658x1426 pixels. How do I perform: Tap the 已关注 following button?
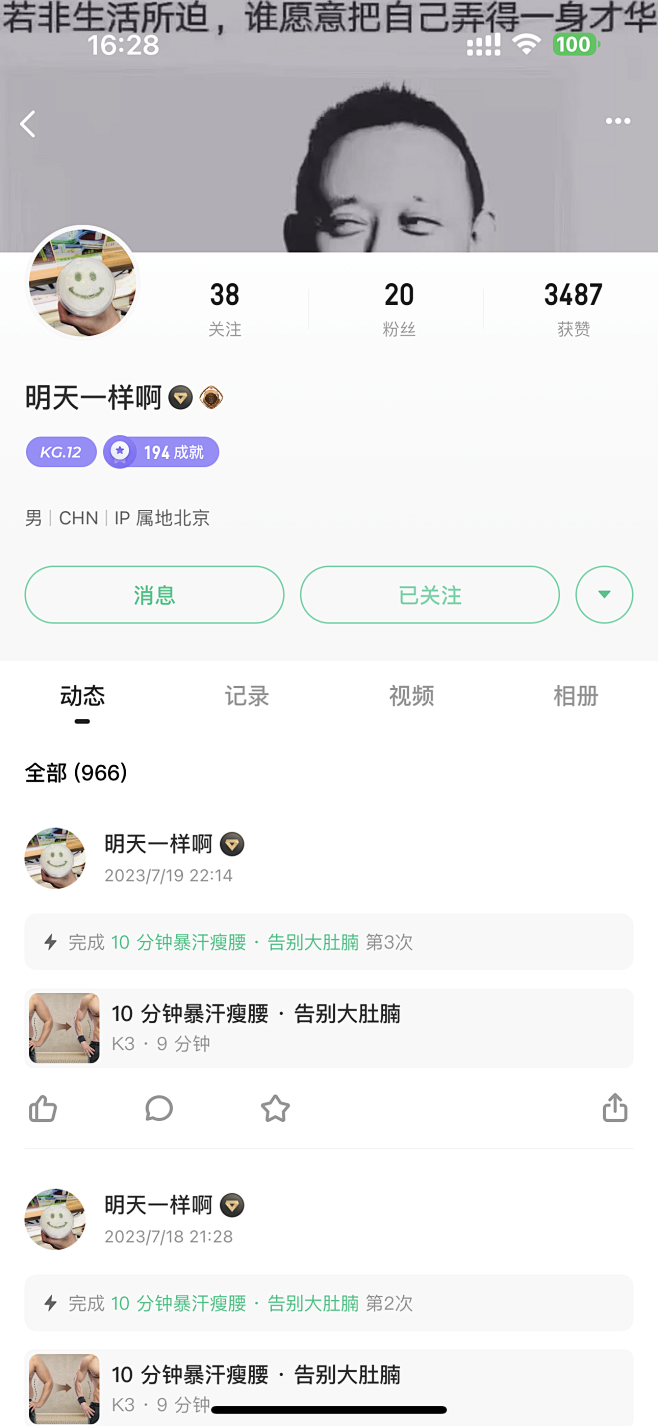pyautogui.click(x=430, y=595)
